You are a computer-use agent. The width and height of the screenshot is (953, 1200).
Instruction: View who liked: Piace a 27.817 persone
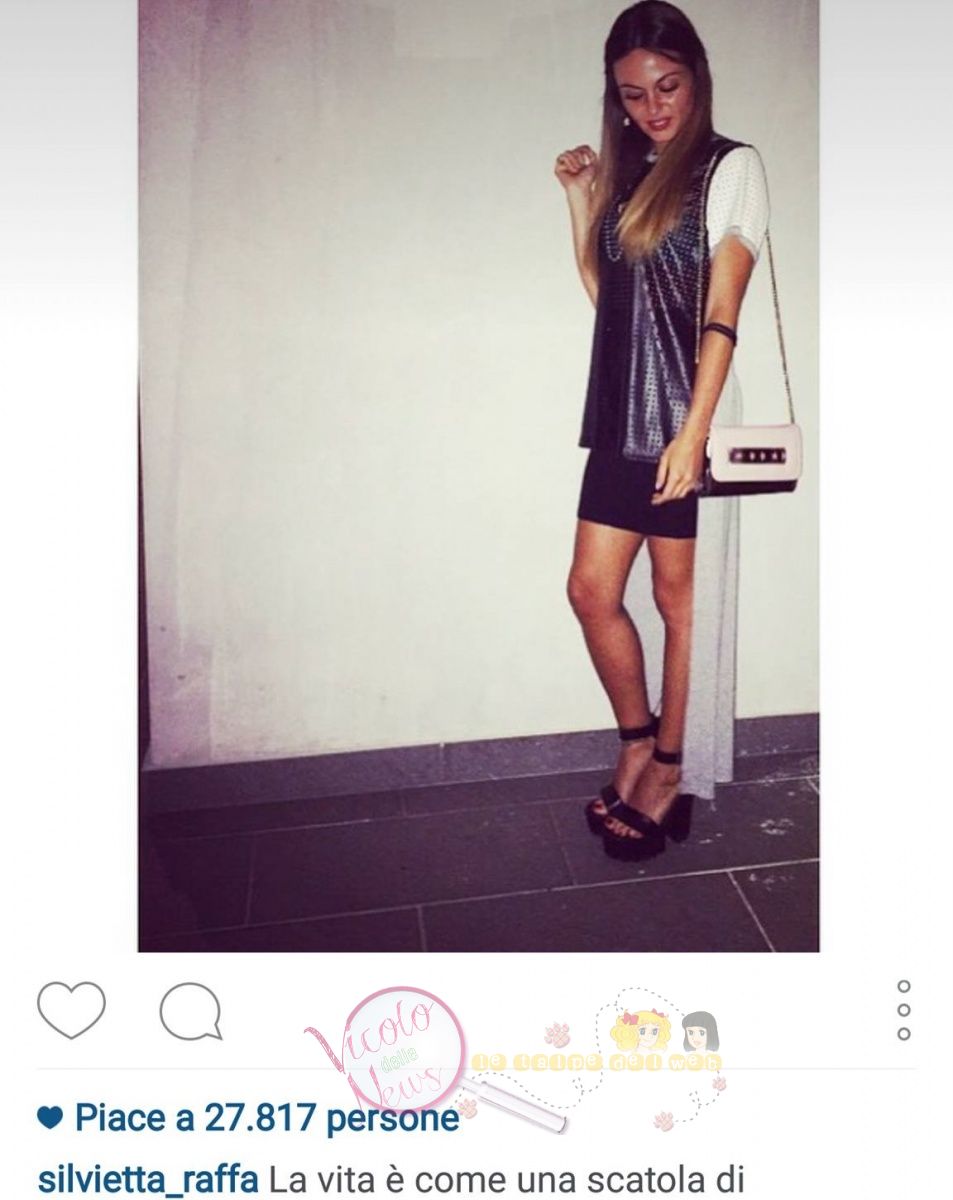tap(266, 1118)
